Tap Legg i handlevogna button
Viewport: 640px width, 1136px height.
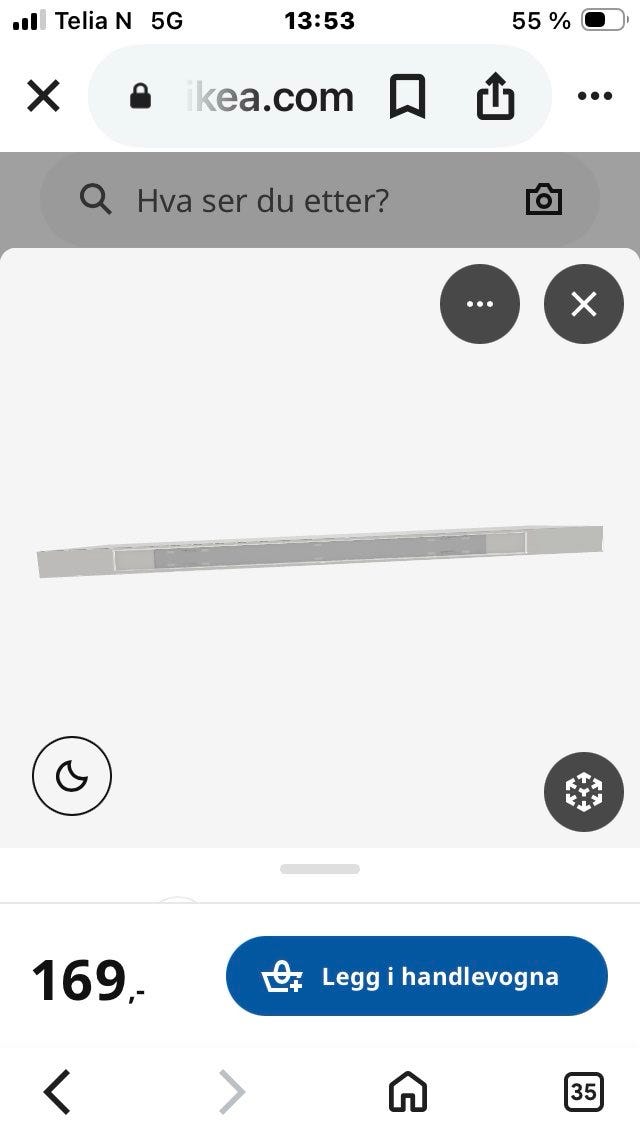[417, 976]
